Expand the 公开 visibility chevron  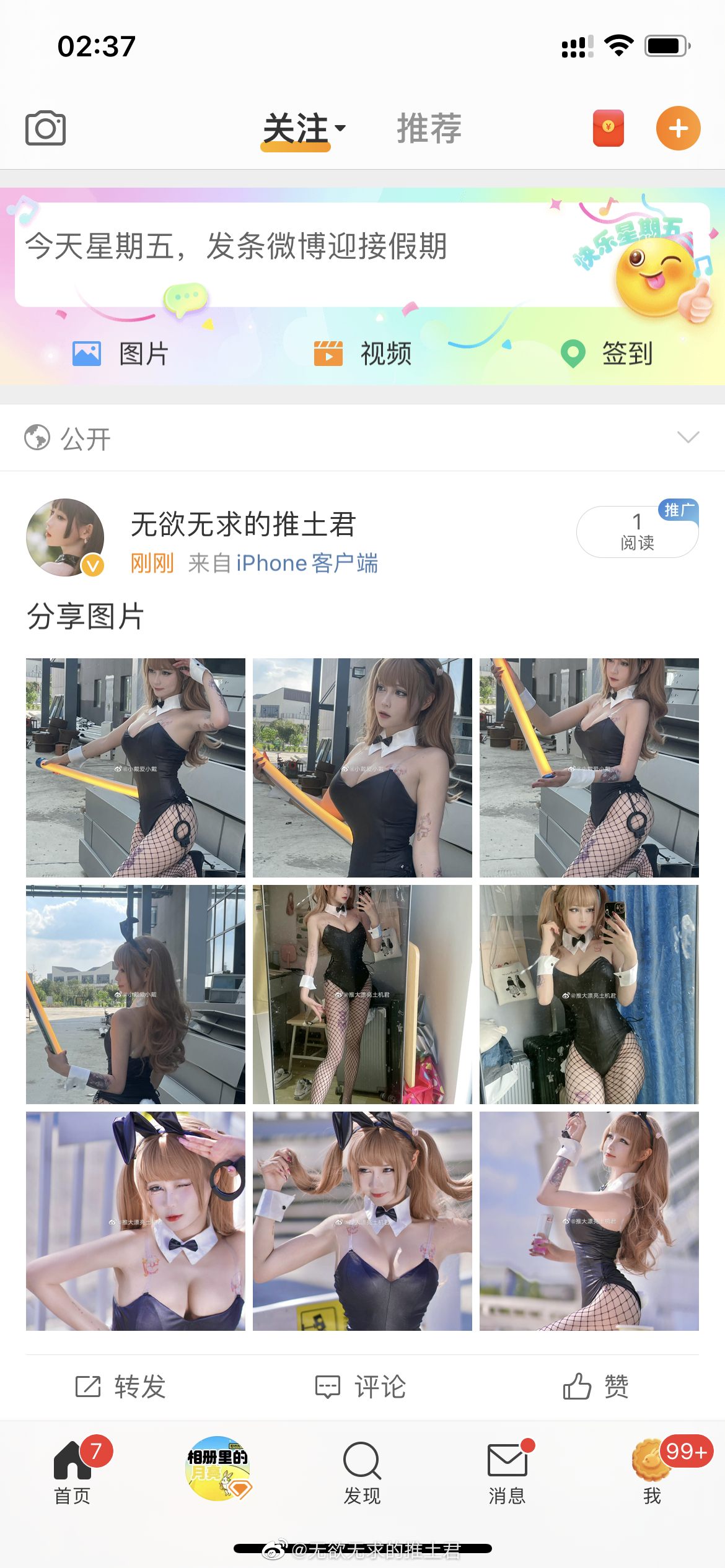(688, 437)
